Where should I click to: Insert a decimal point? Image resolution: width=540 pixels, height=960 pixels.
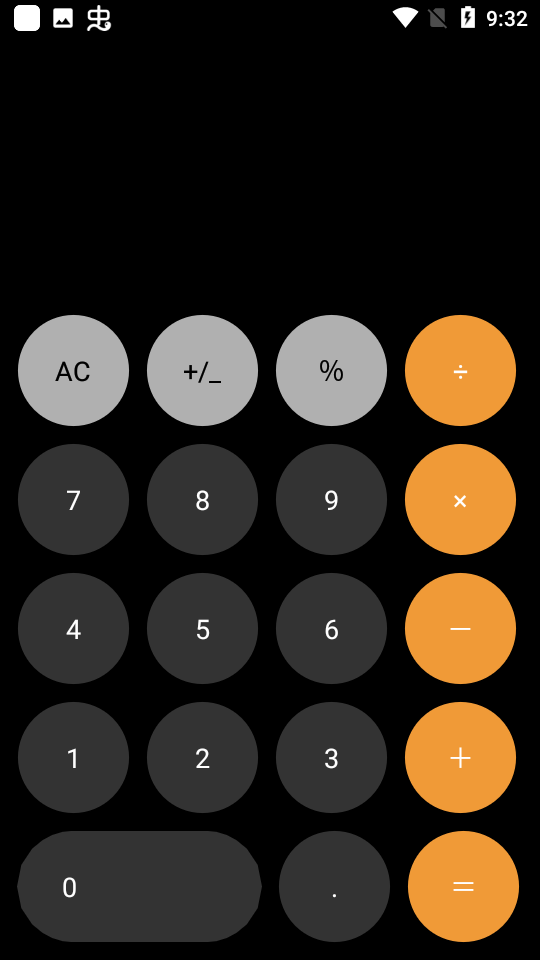pyautogui.click(x=334, y=887)
